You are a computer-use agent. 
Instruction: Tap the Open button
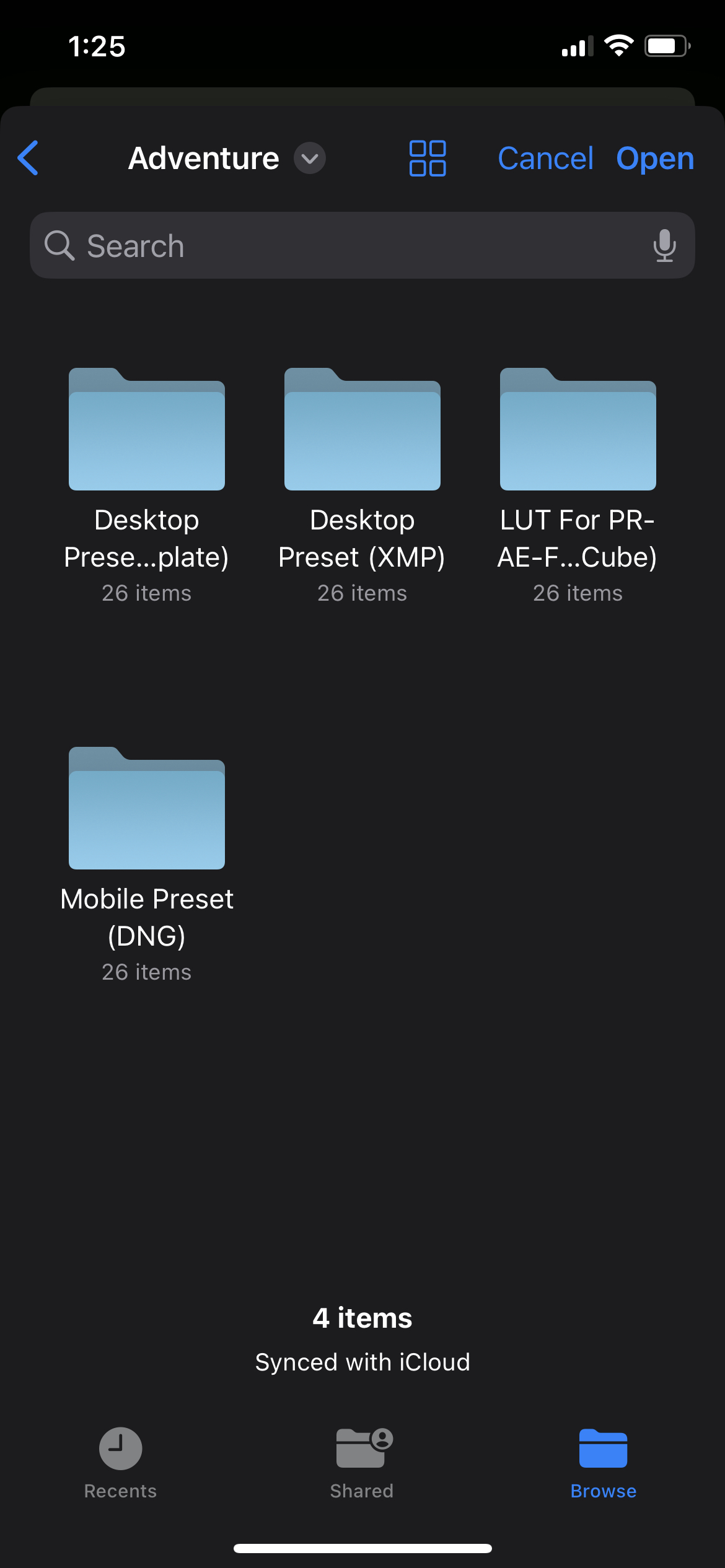(x=655, y=158)
